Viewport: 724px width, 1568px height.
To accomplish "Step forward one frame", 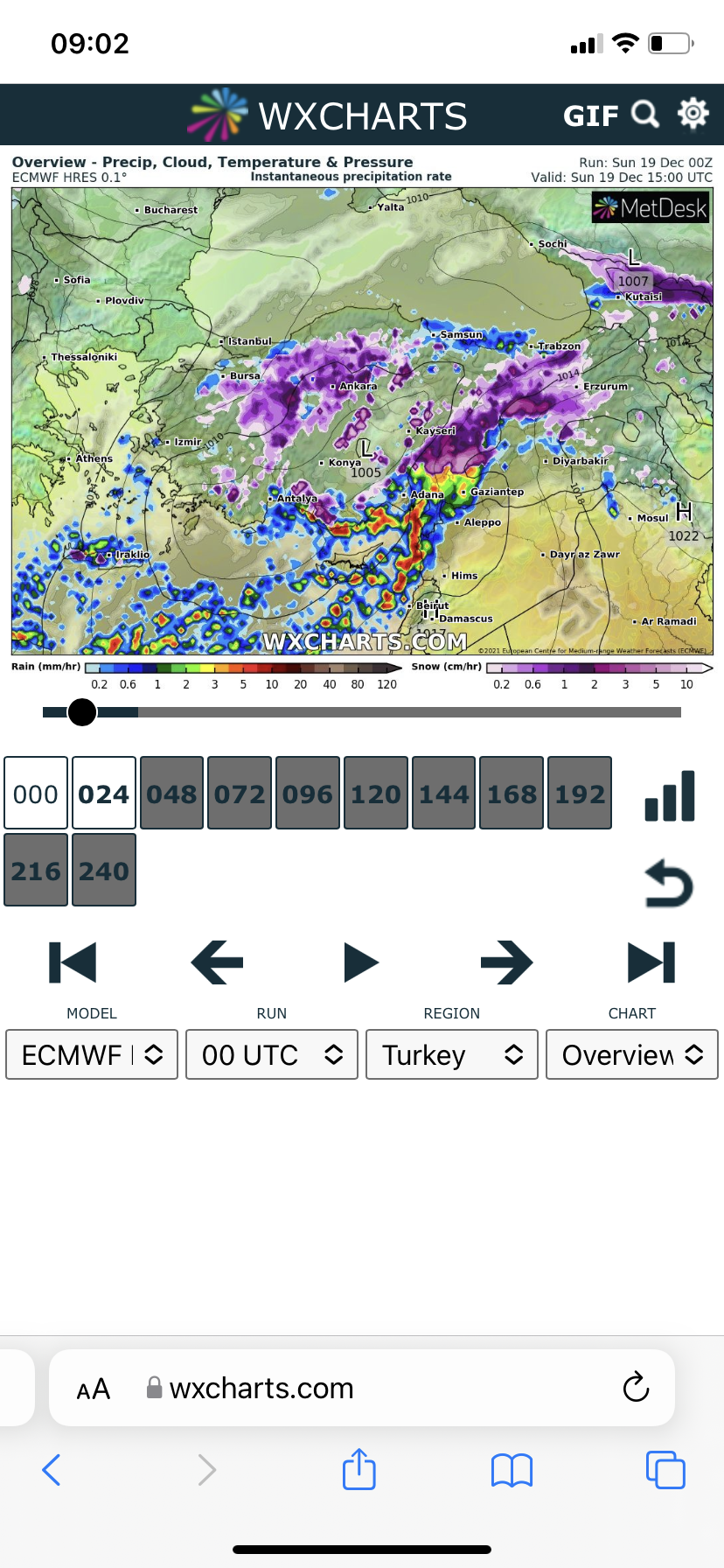I will pos(507,962).
